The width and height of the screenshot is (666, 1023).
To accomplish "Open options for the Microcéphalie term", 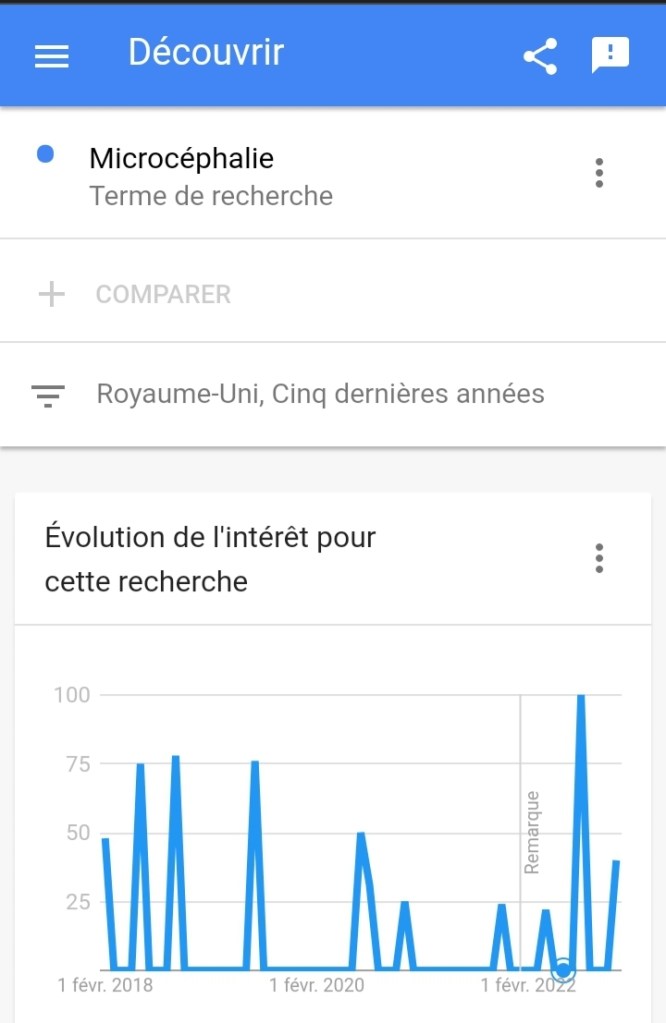I will pos(599,173).
